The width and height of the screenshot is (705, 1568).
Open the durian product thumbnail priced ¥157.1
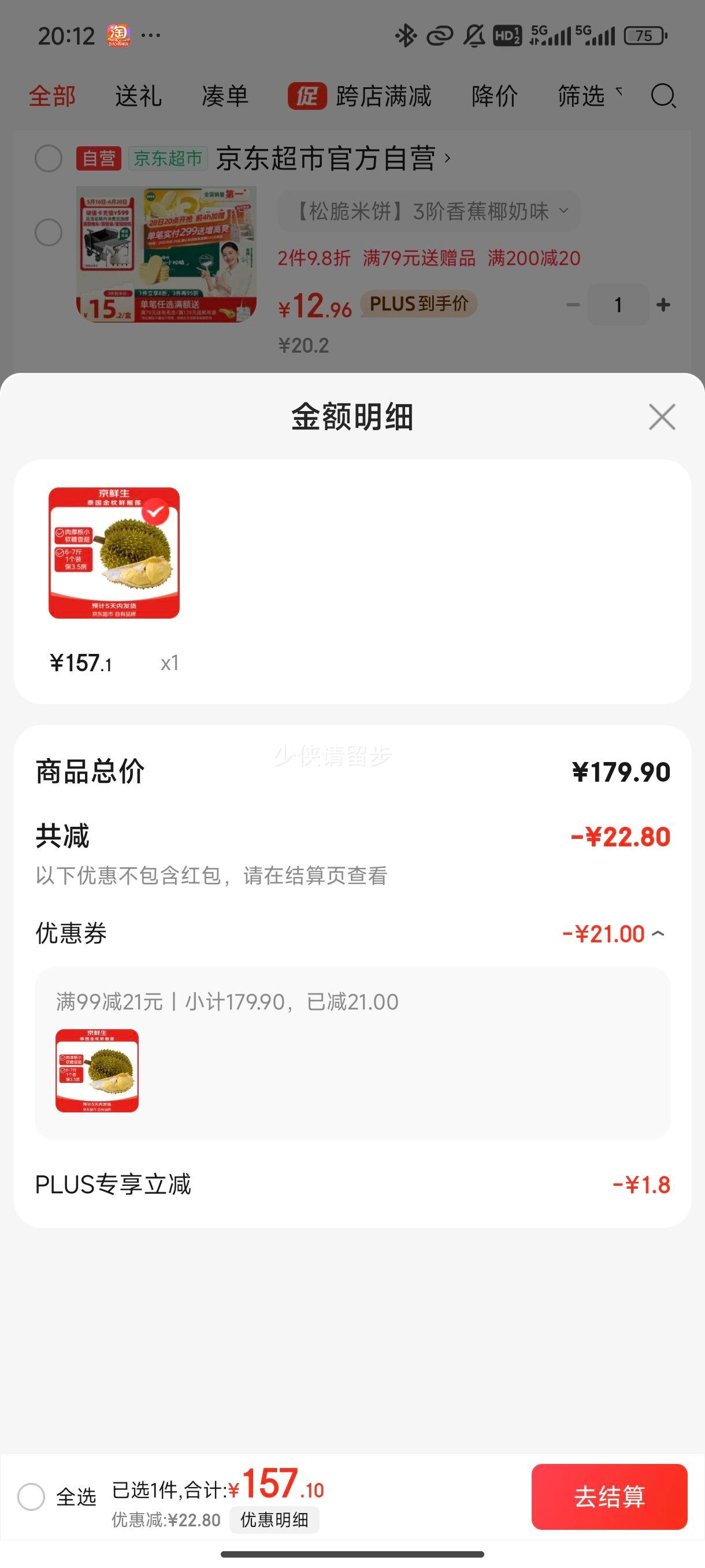(x=114, y=553)
